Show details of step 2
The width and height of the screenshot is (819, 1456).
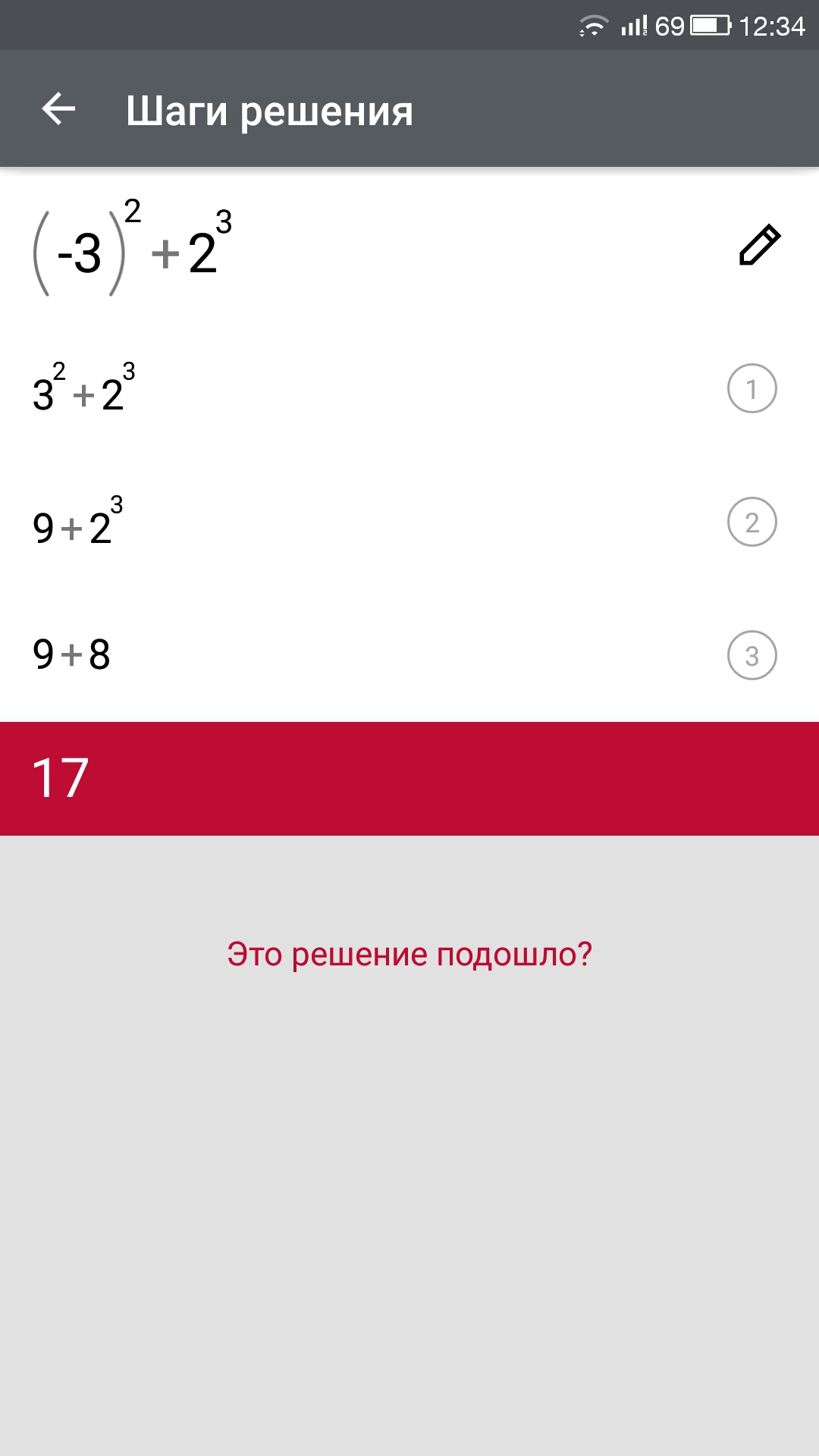[x=752, y=522]
